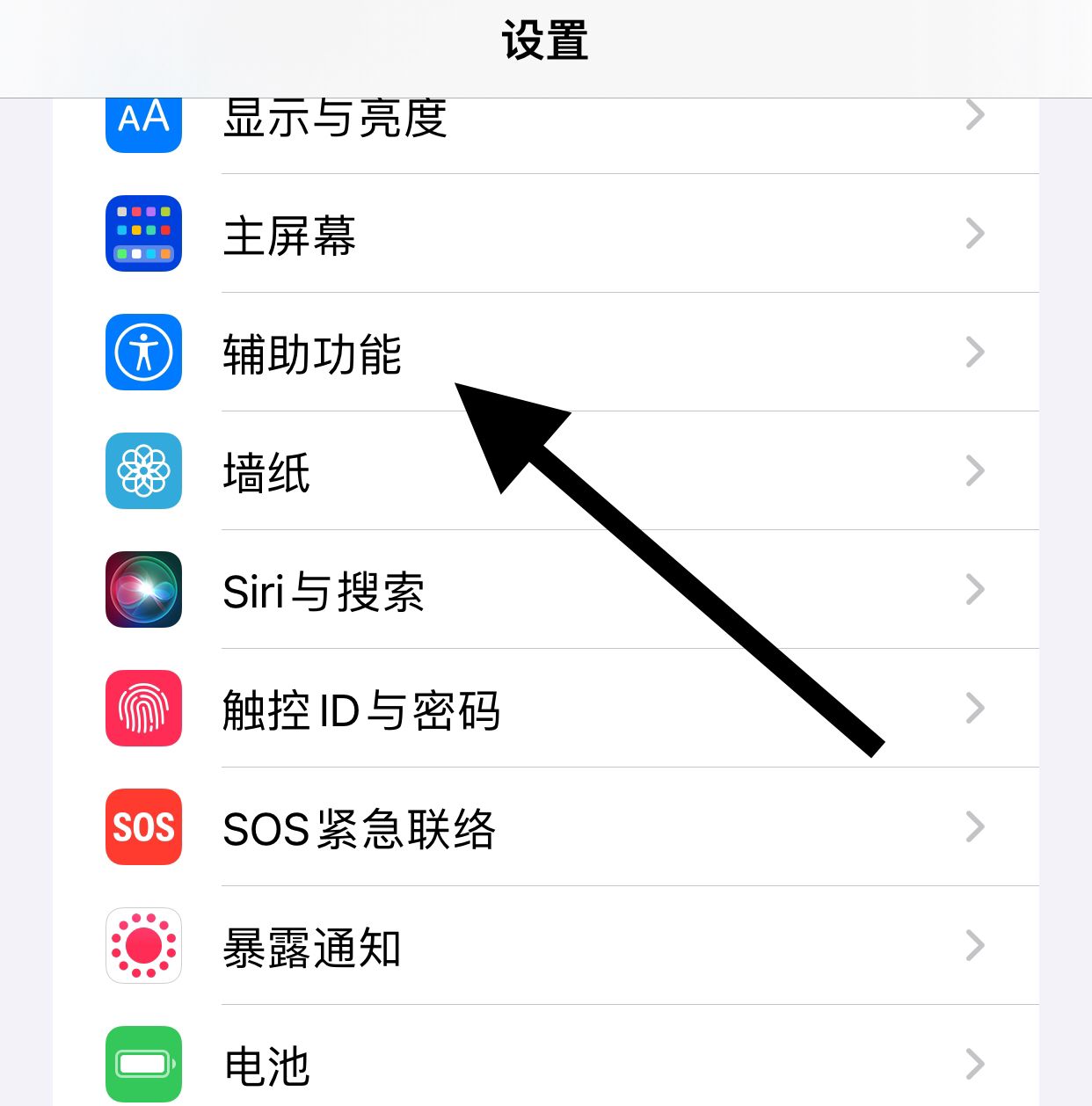
Task: Open 主屏幕 settings
Action: click(289, 233)
